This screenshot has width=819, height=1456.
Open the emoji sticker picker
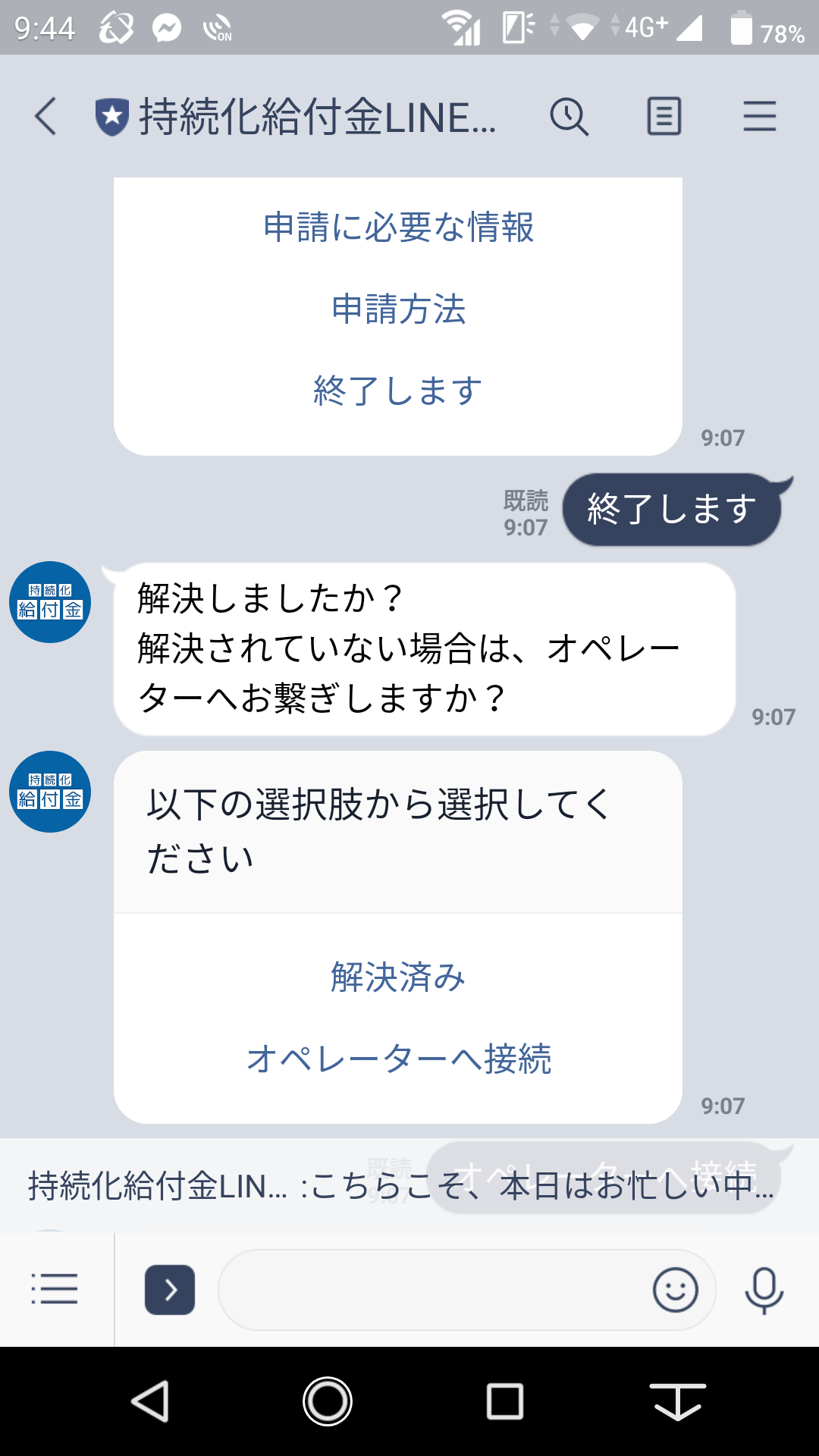(675, 1289)
